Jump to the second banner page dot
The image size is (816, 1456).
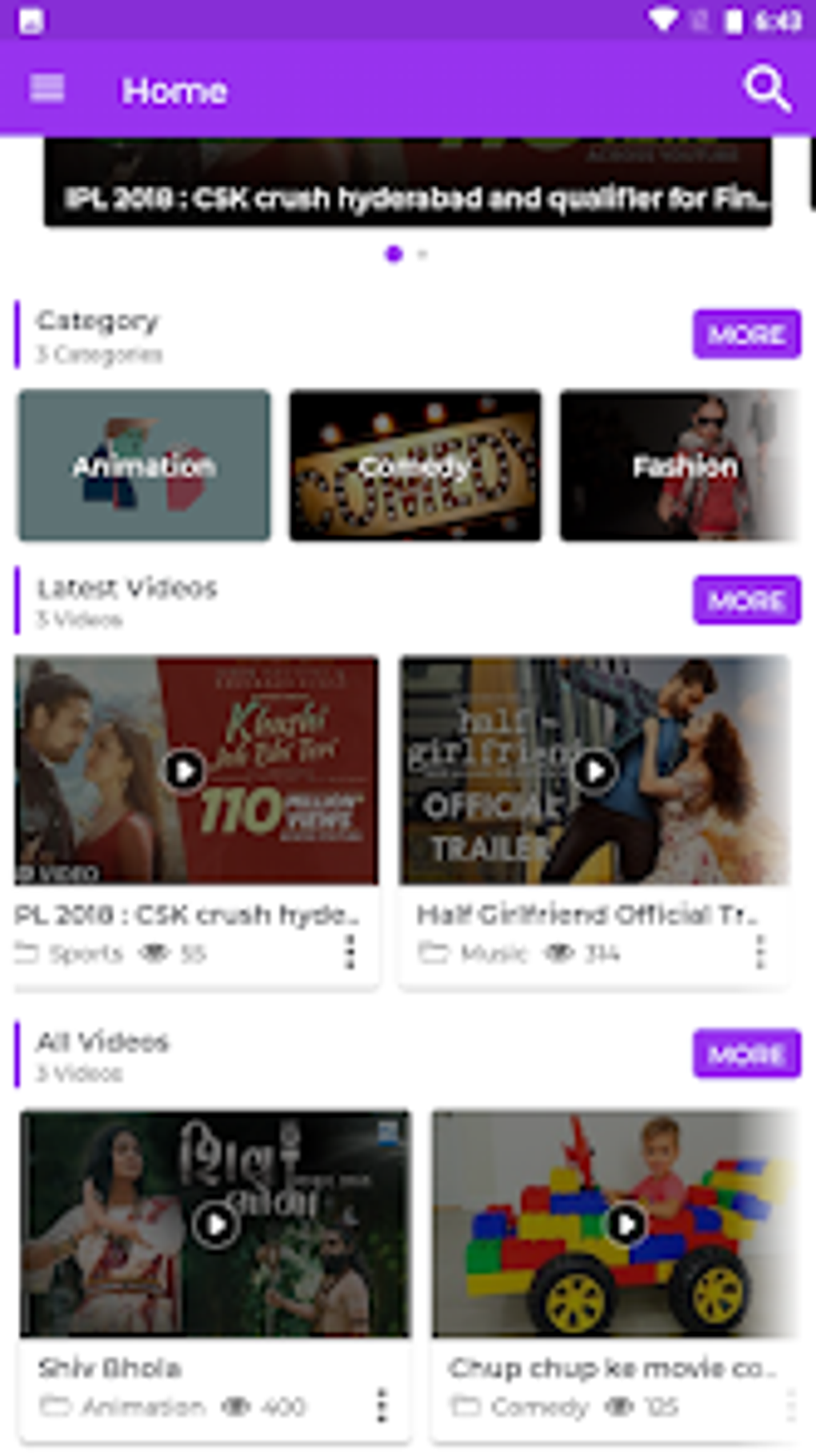pyautogui.click(x=422, y=255)
